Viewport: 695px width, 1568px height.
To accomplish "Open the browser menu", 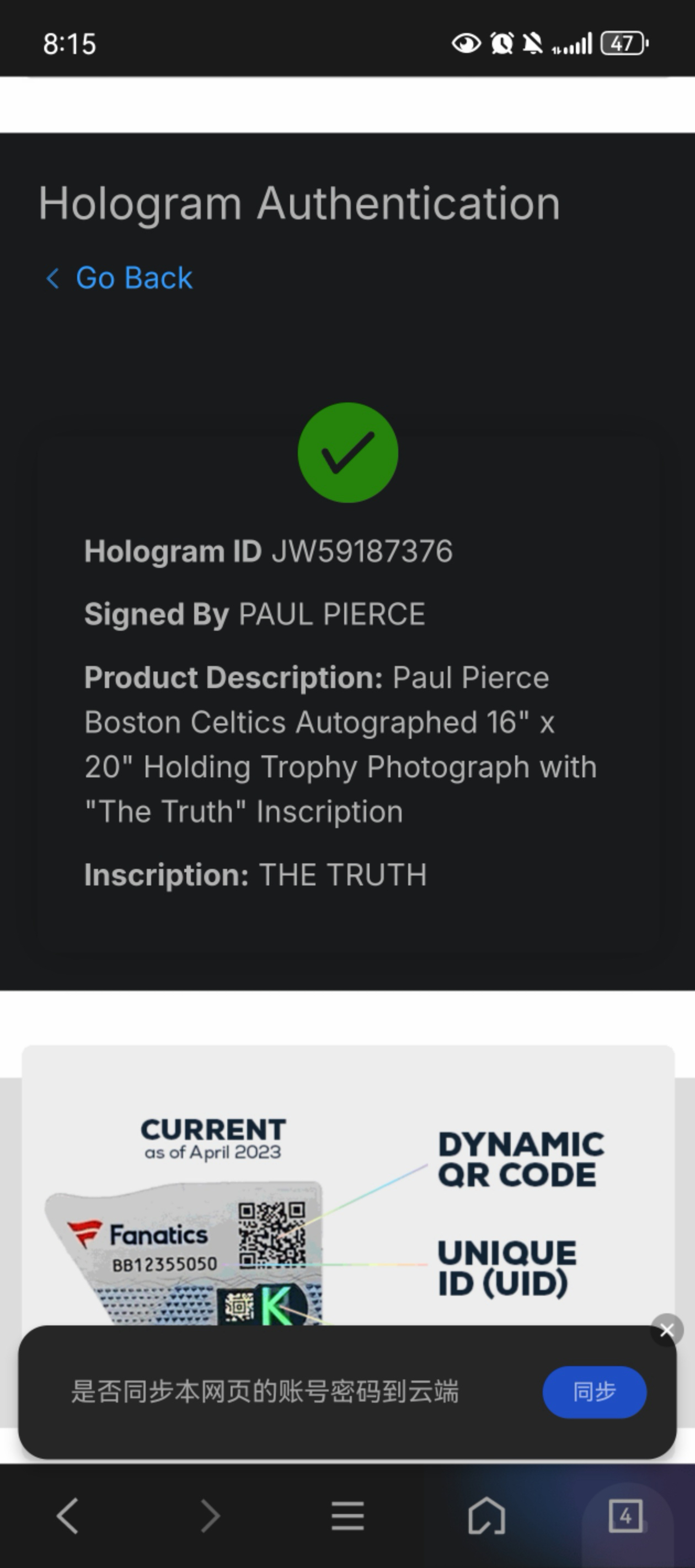I will (x=348, y=1515).
